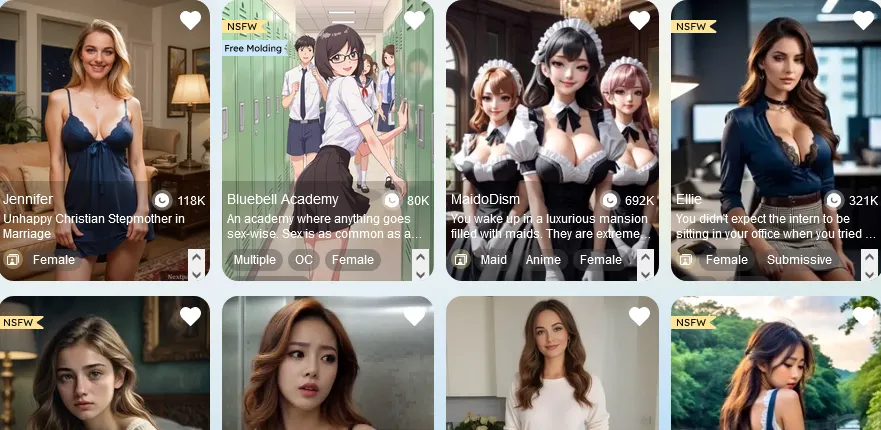Image resolution: width=881 pixels, height=430 pixels.
Task: Tap the Submissive tag on Ellie's card
Action: 799,260
